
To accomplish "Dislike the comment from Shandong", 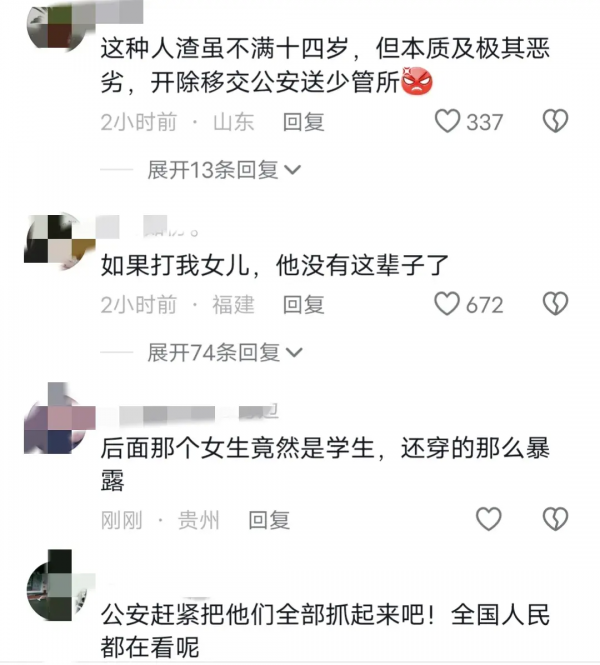I will point(555,122).
